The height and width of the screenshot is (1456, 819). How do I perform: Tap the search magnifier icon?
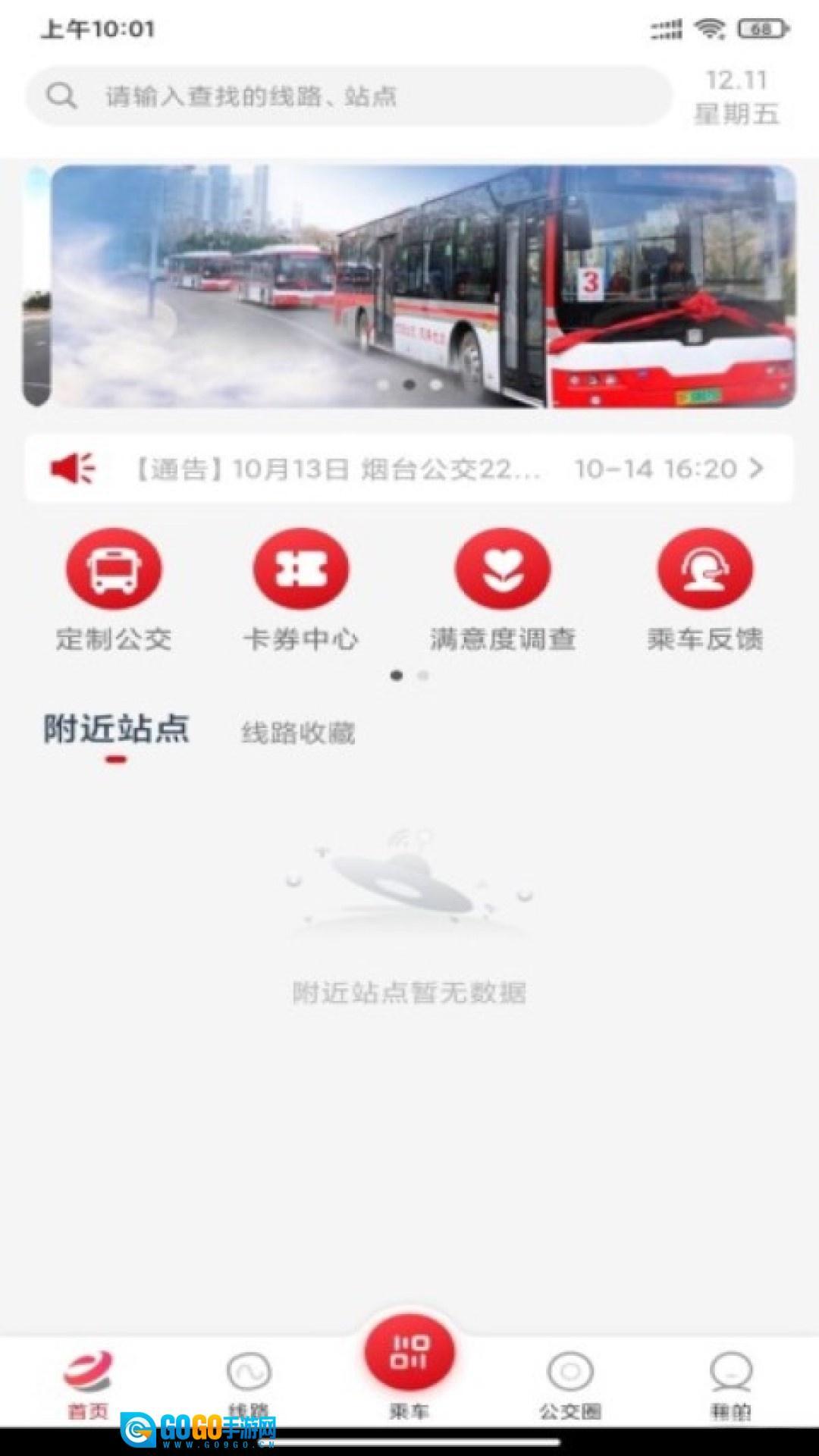[60, 96]
